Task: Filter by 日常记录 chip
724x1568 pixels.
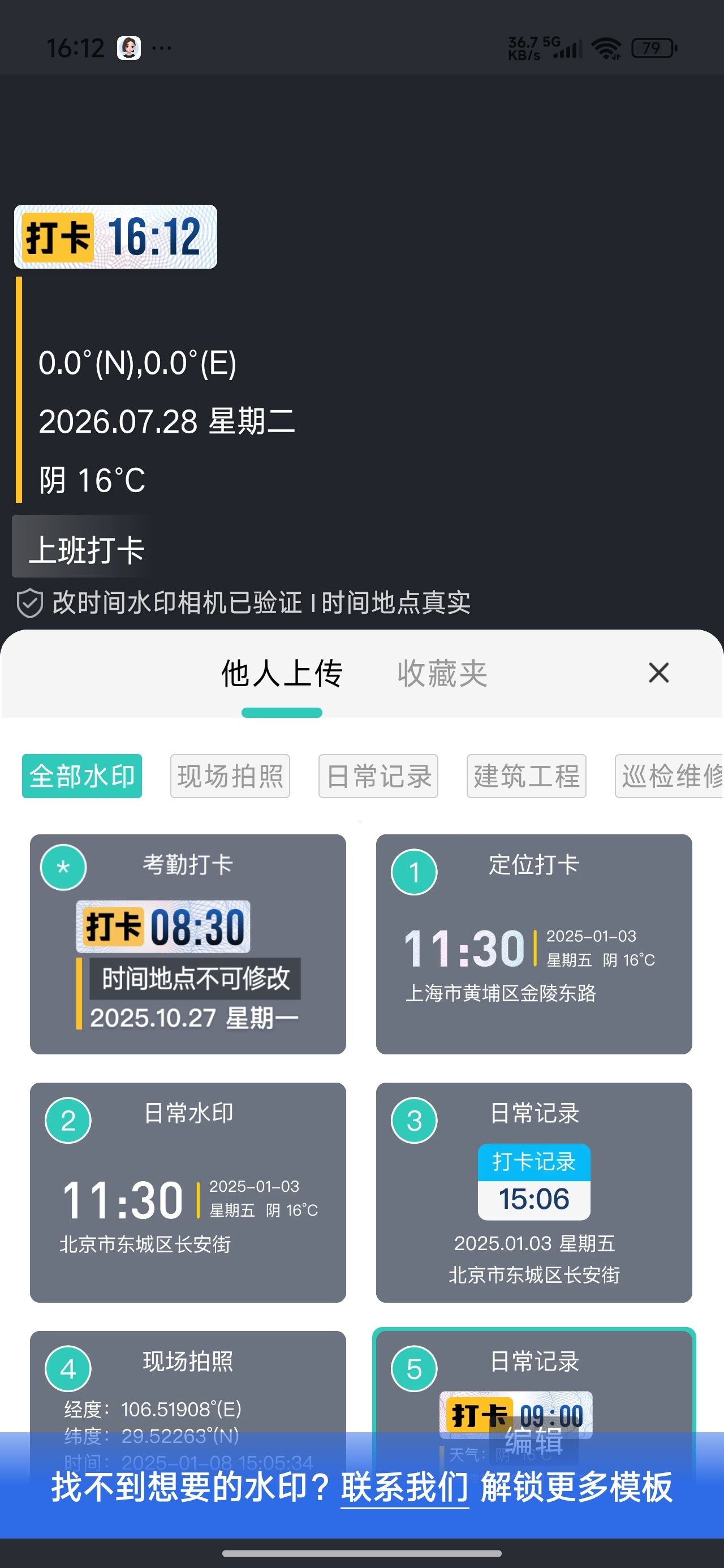Action: 378,776
